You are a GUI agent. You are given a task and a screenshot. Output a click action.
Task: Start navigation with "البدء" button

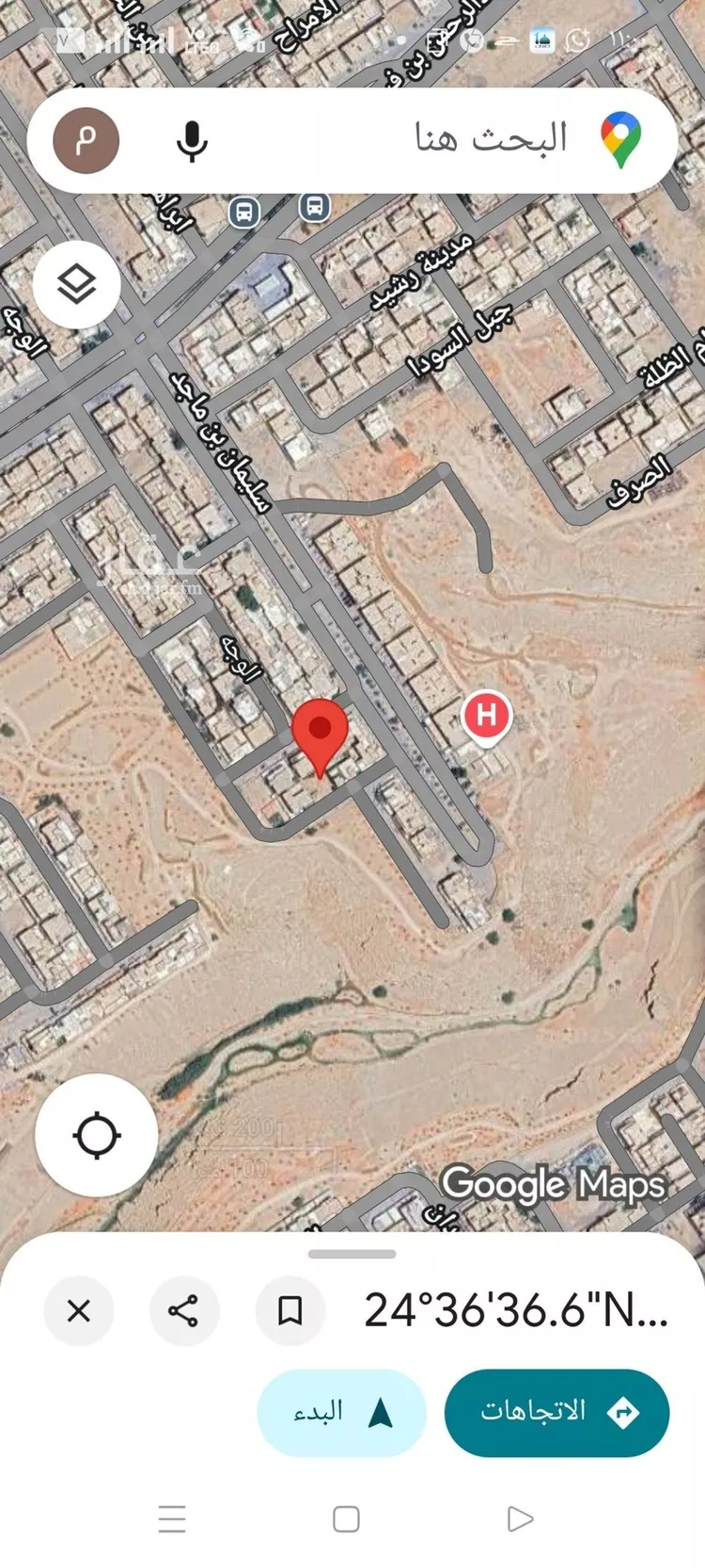pos(341,1412)
